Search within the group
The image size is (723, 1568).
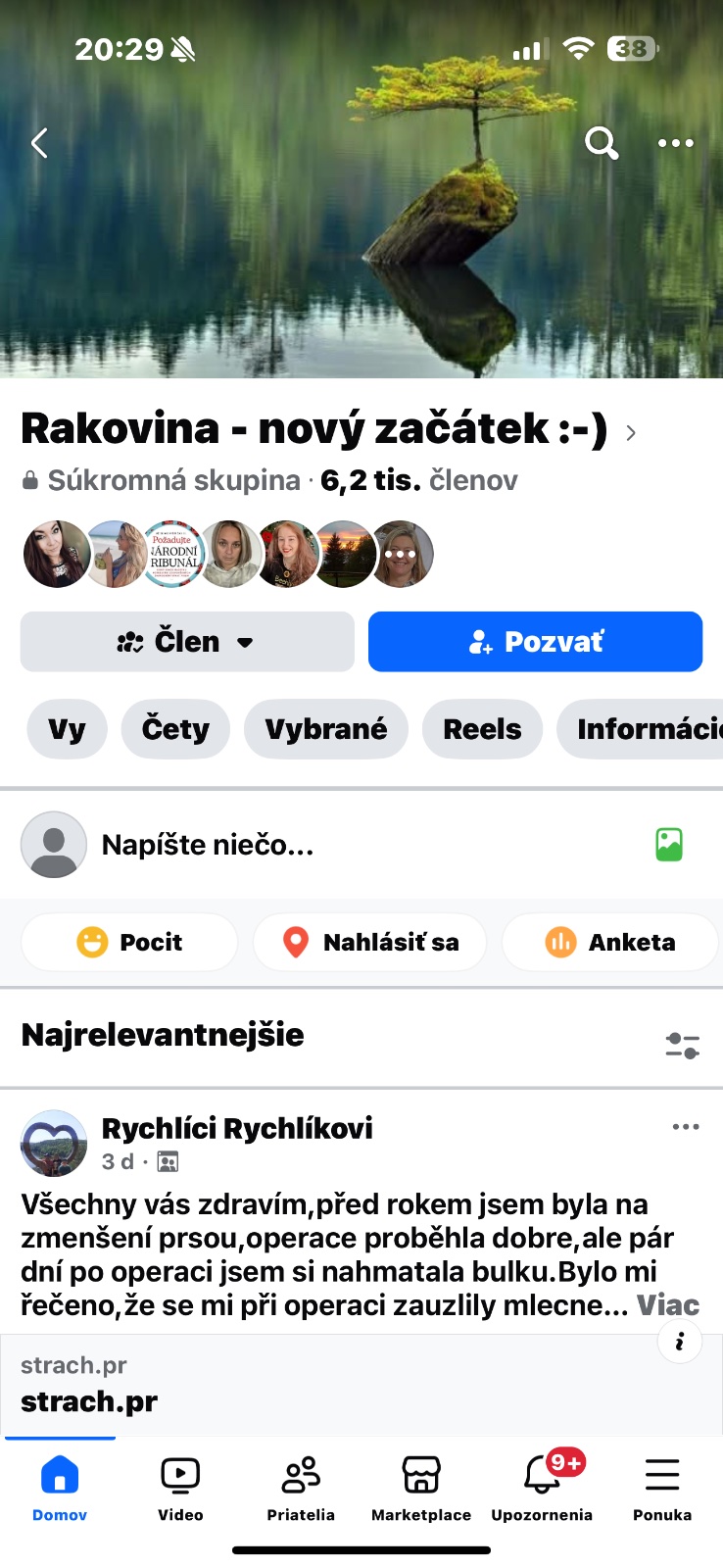(602, 144)
